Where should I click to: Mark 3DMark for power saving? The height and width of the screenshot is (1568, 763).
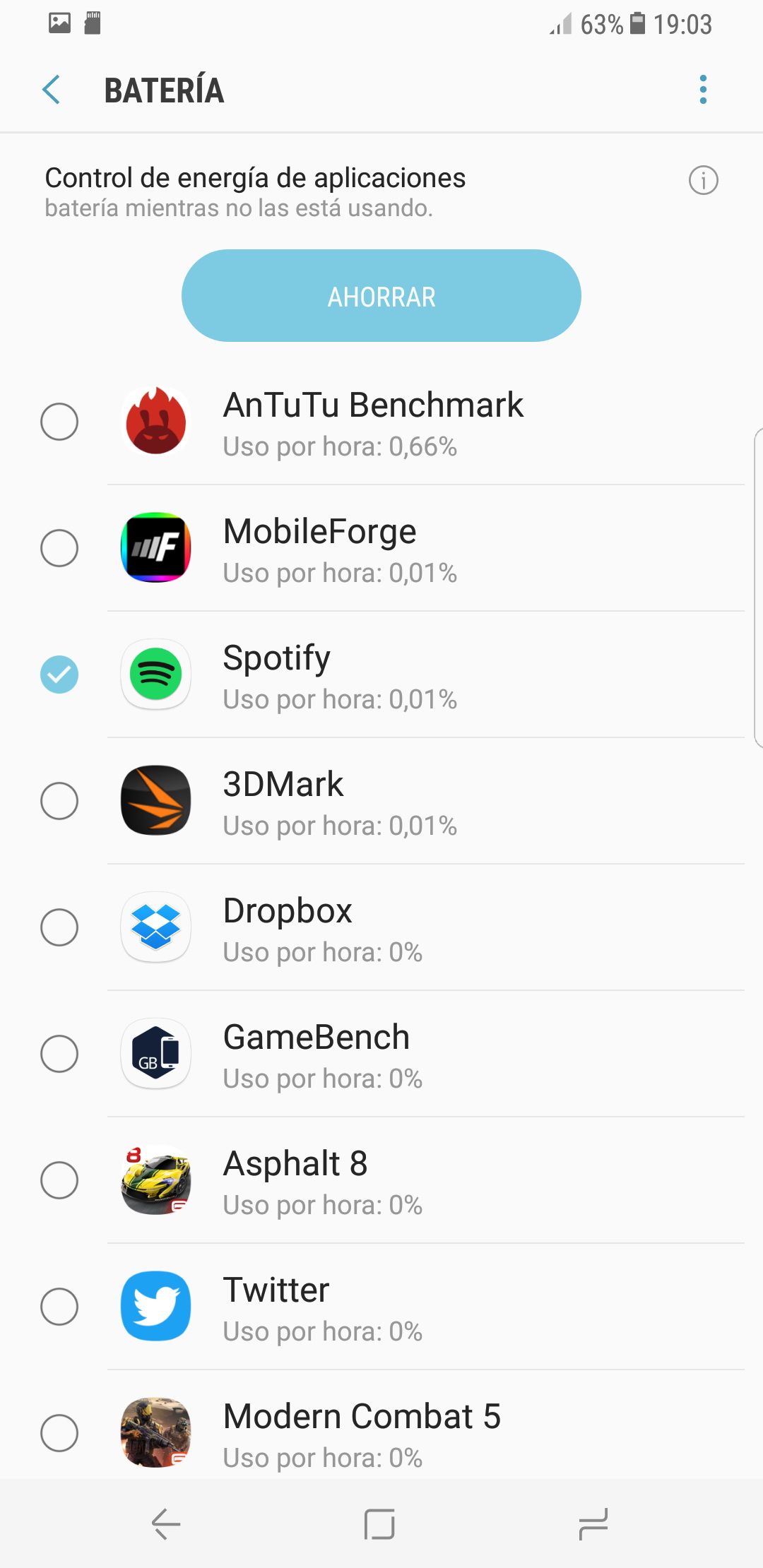(59, 801)
